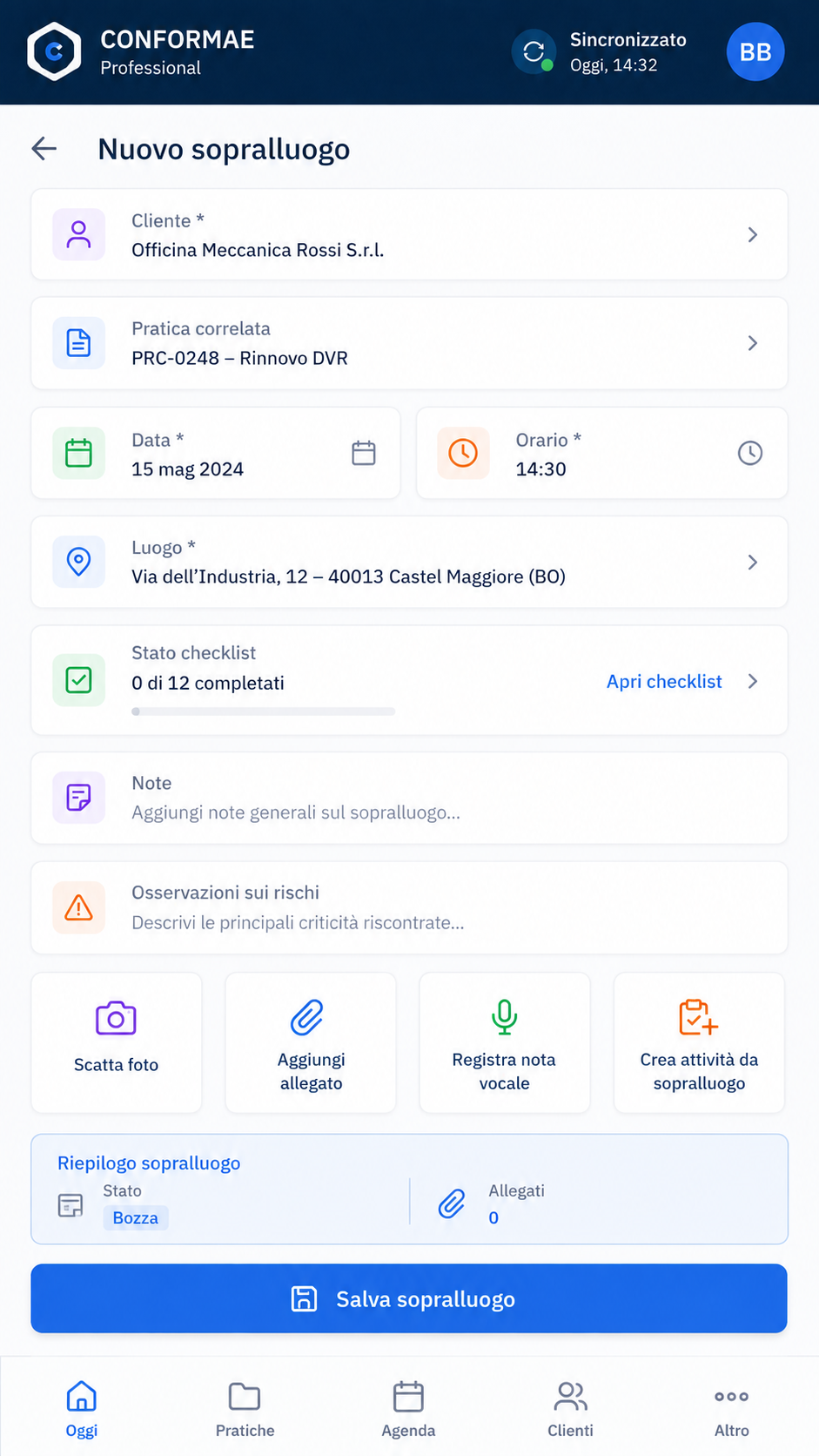
Task: Switch to the Pratiche tab
Action: (x=245, y=1409)
